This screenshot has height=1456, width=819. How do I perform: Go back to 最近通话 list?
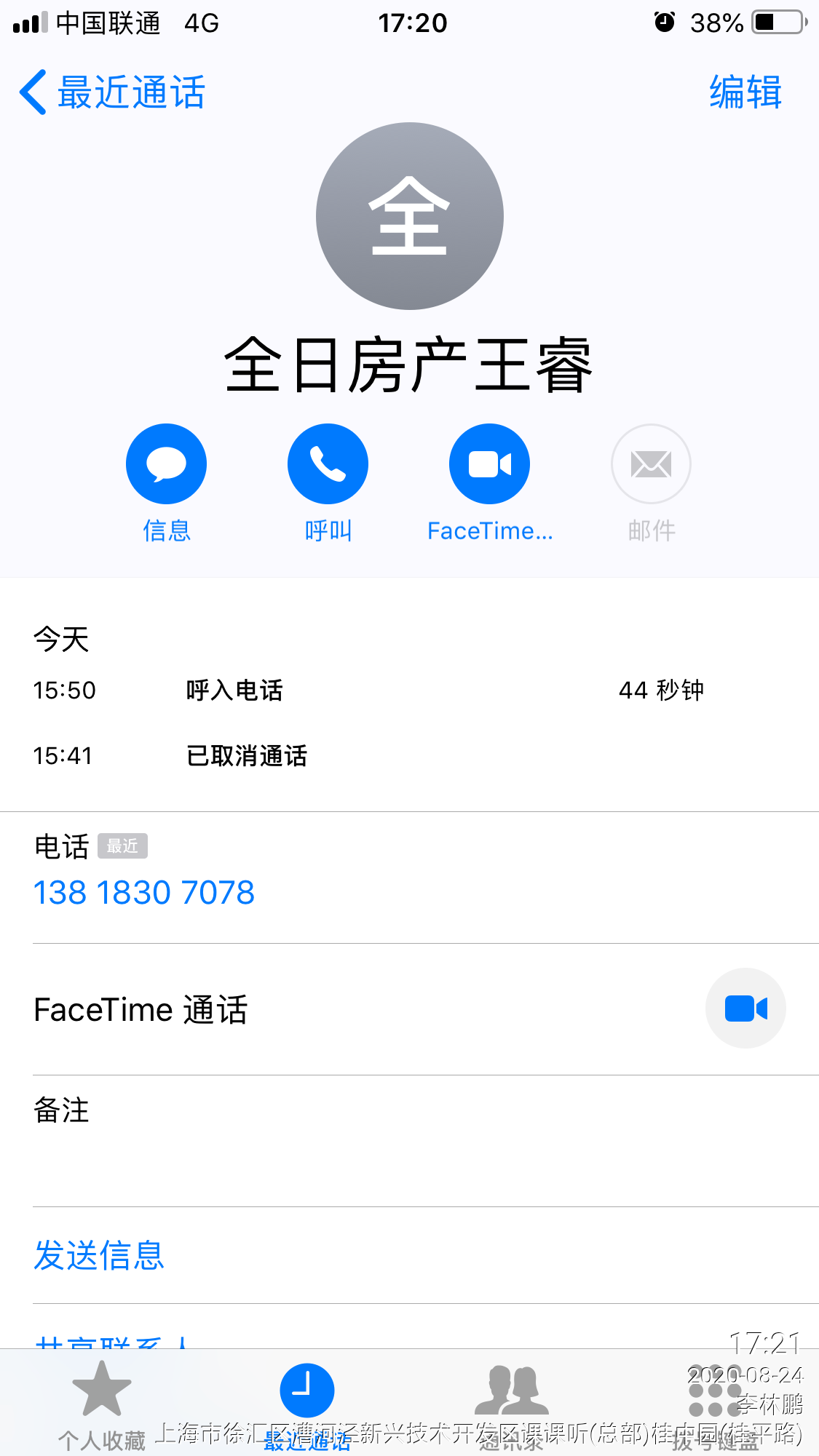(113, 92)
